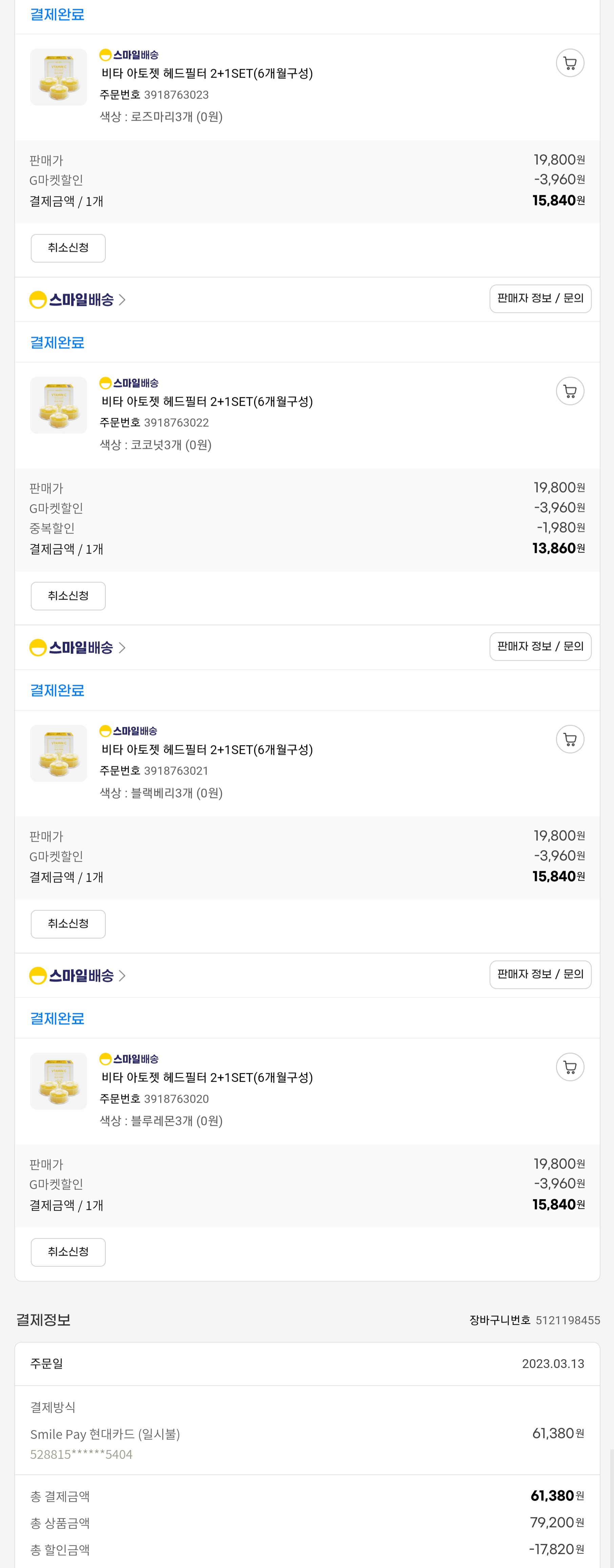Open product thumbnail for the 로즈마리3개 item
This screenshot has width=614, height=1568.
(x=58, y=77)
